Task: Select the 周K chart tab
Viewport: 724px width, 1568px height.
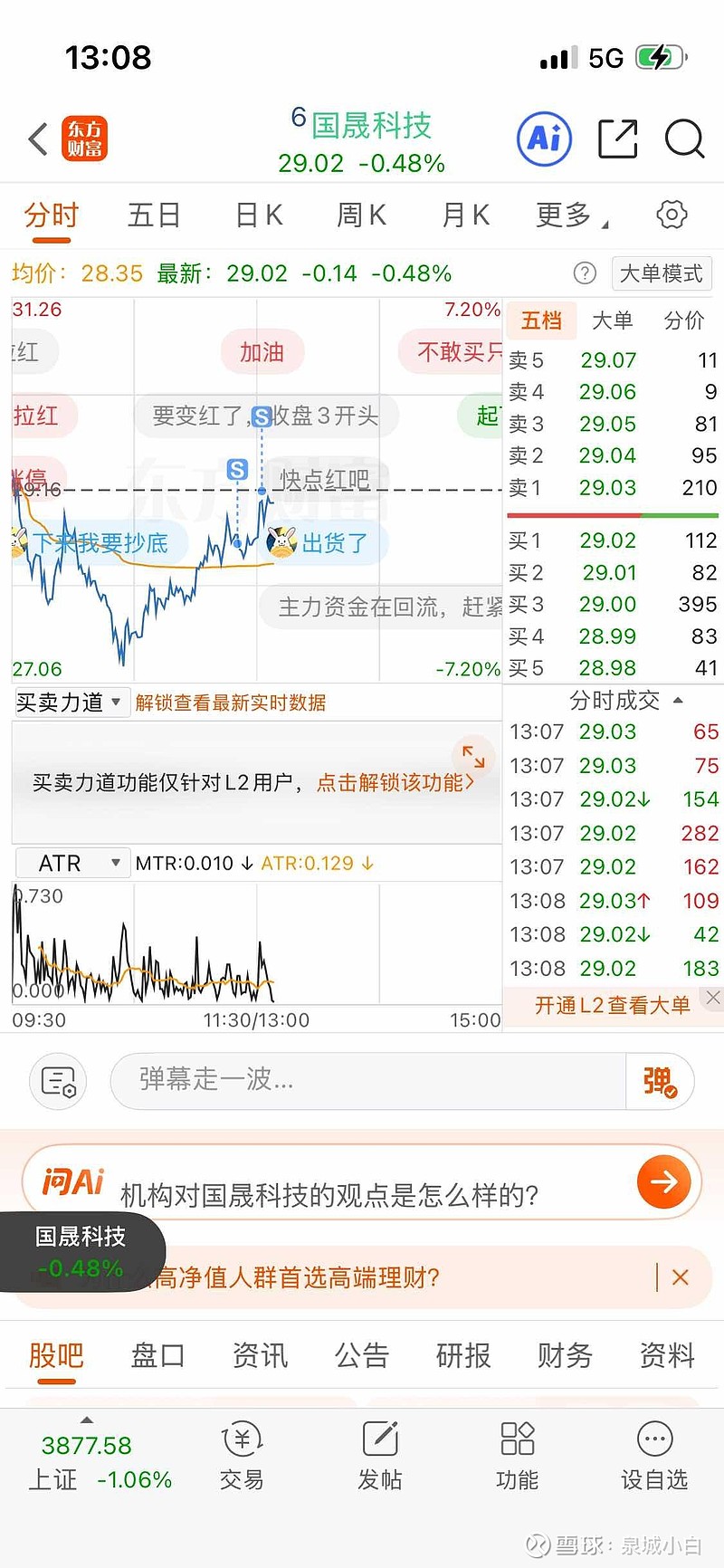Action: 361,215
